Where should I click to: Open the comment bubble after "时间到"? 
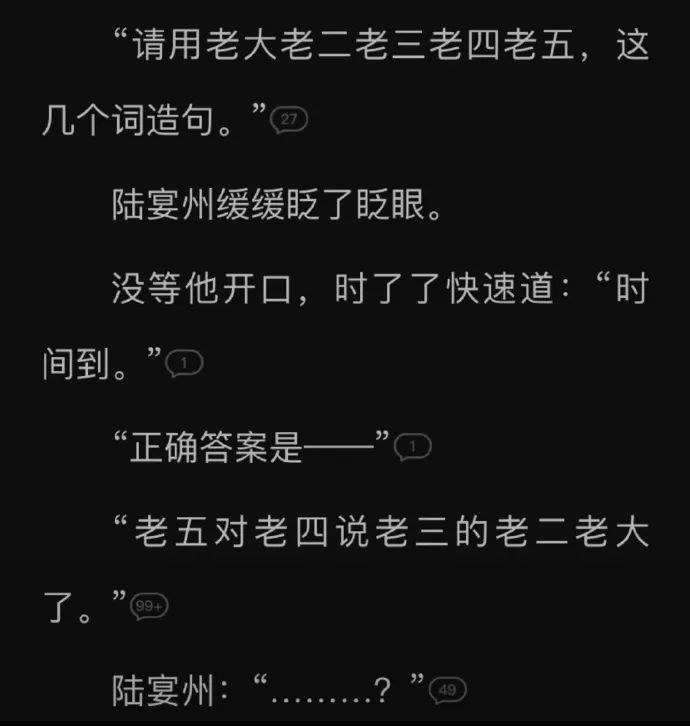click(x=185, y=364)
